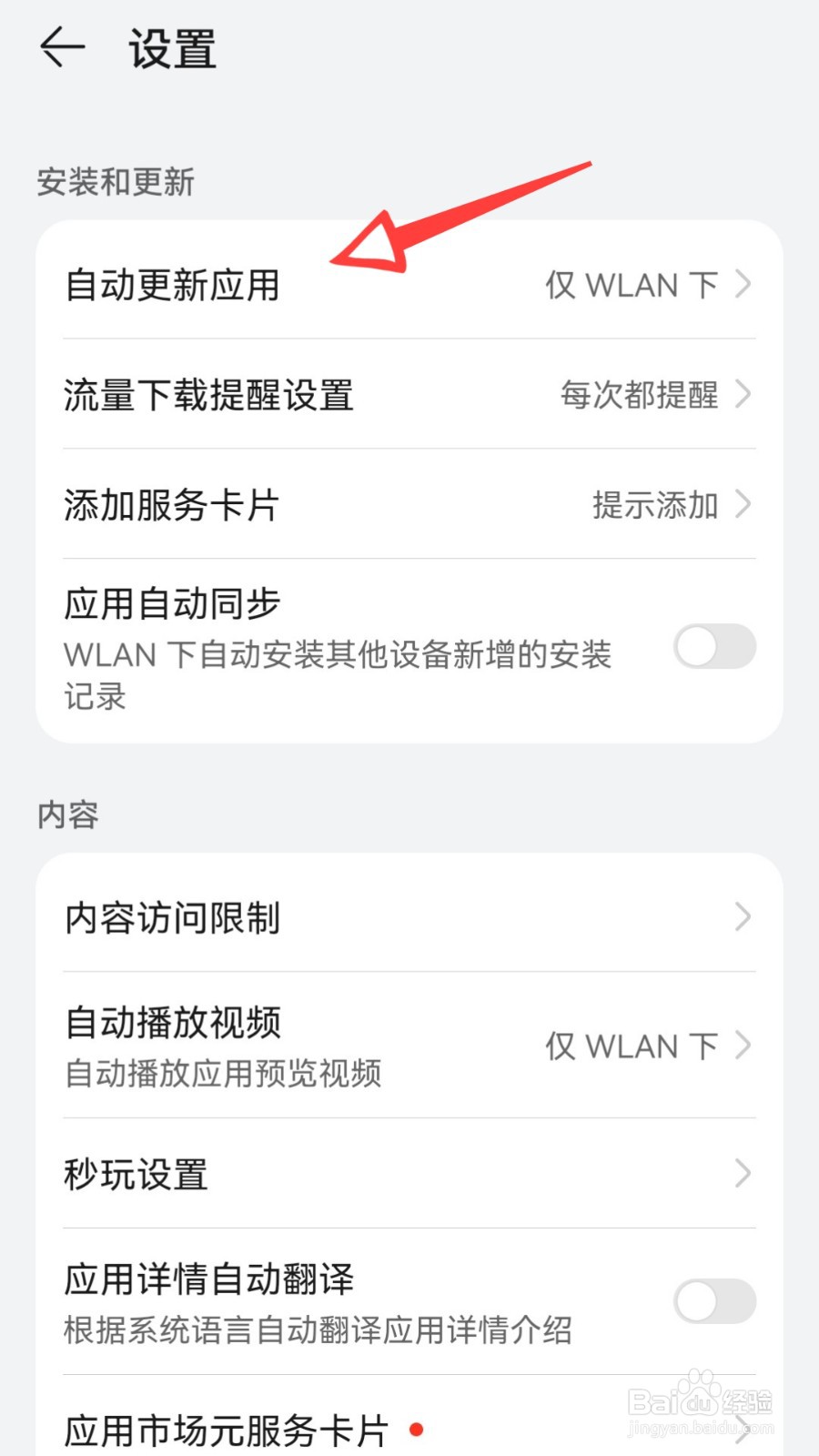Toggle WLAN auto-sync for install records
Viewport: 819px width, 1456px height.
click(713, 647)
